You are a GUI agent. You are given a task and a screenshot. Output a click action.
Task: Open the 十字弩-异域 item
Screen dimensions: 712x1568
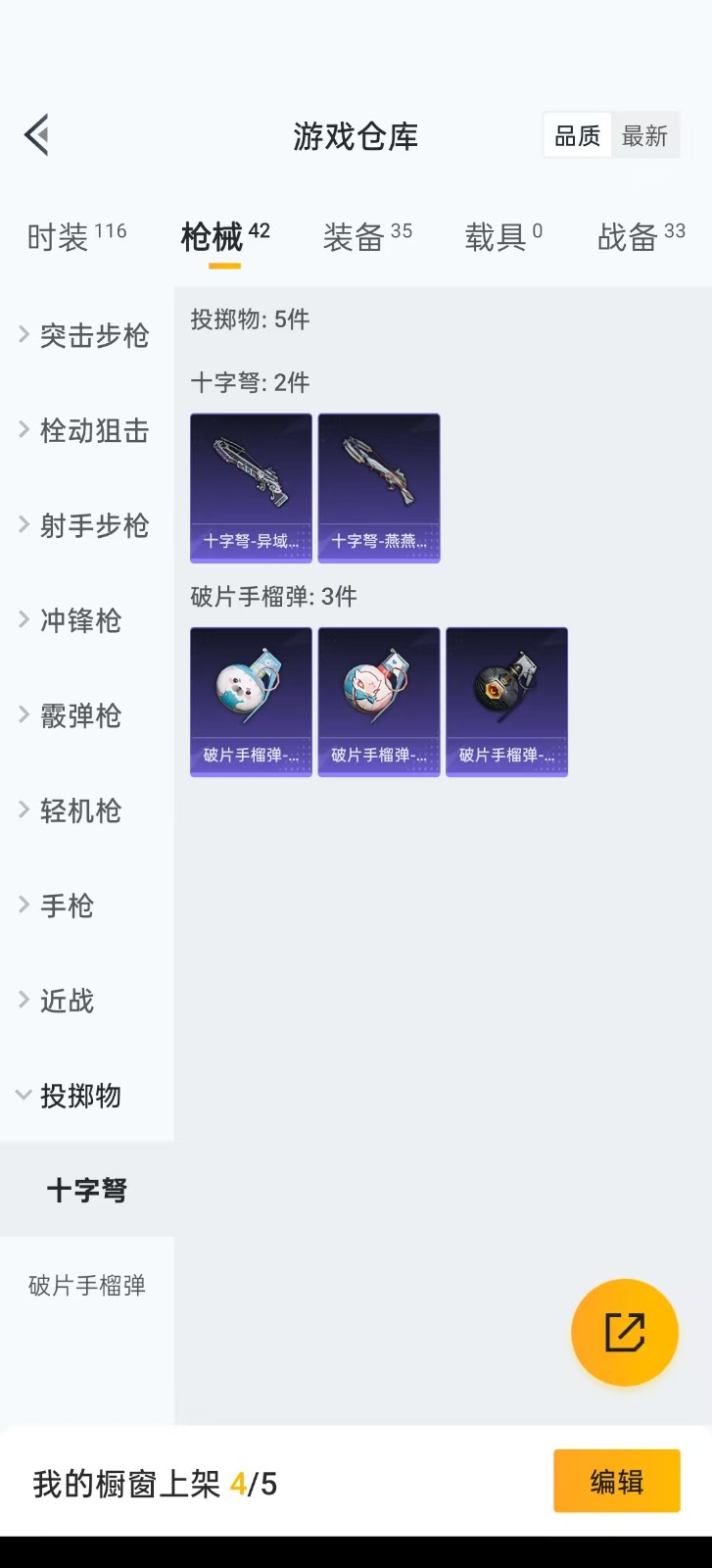251,488
